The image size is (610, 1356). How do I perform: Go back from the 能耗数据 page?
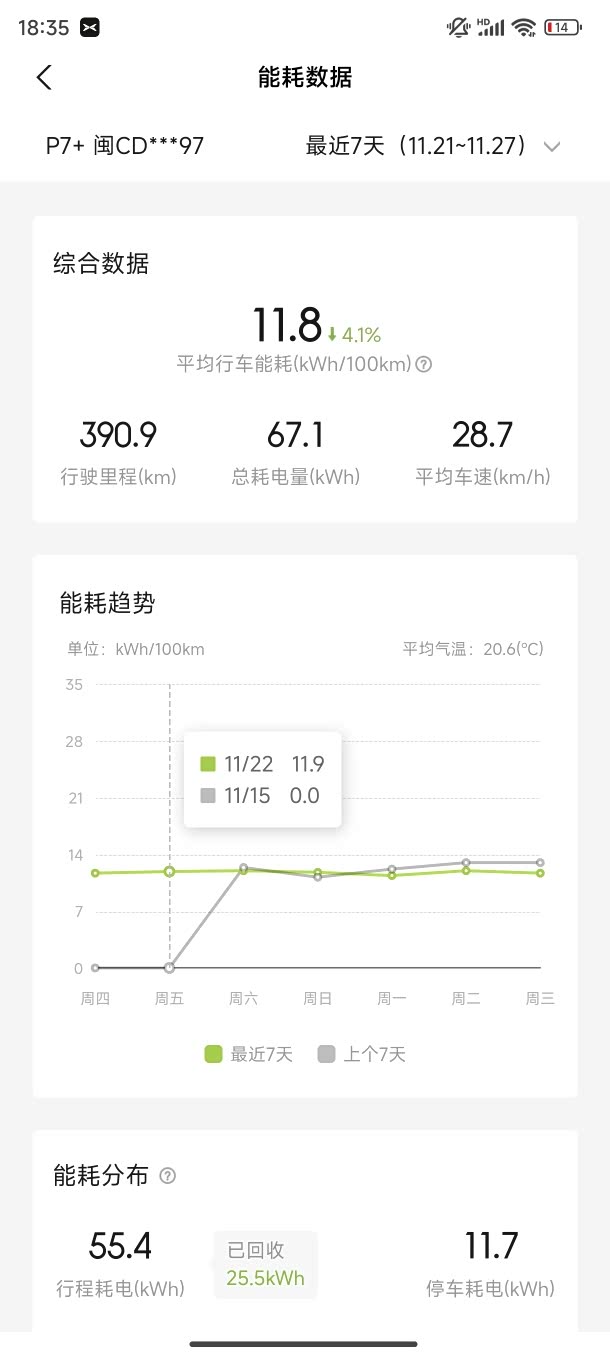click(x=43, y=78)
